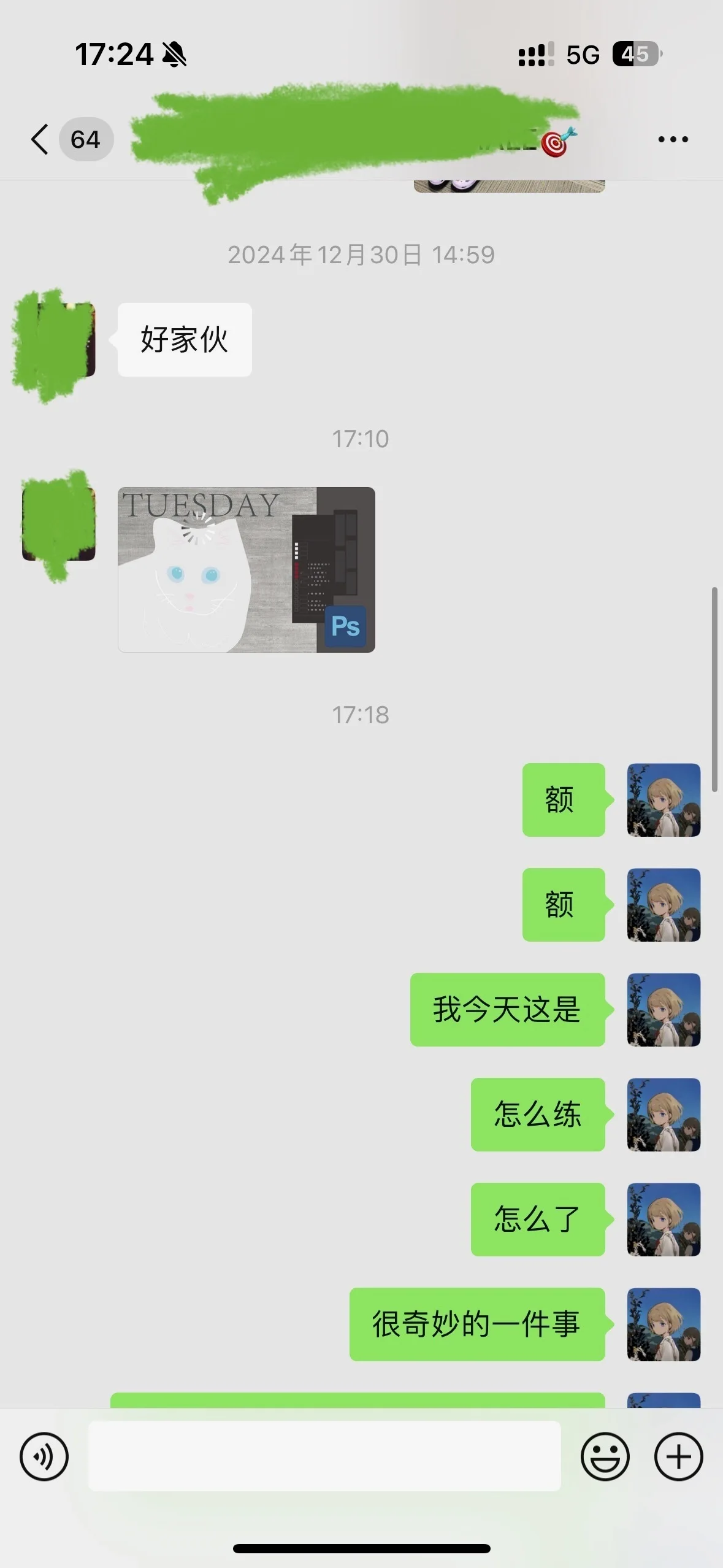
Task: Tap the message text field
Action: 324,1456
